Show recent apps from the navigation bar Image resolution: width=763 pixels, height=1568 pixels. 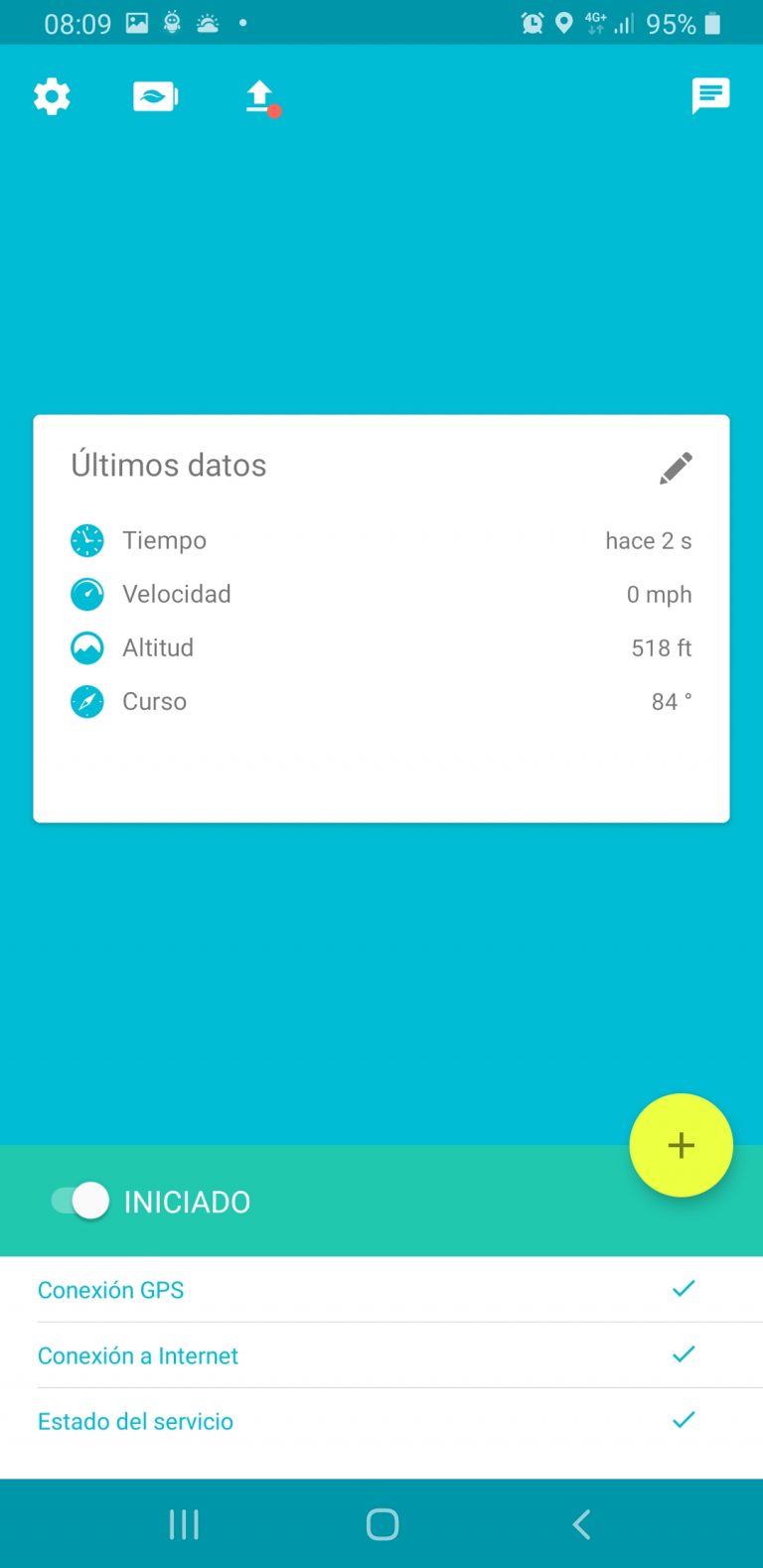coord(184,1523)
